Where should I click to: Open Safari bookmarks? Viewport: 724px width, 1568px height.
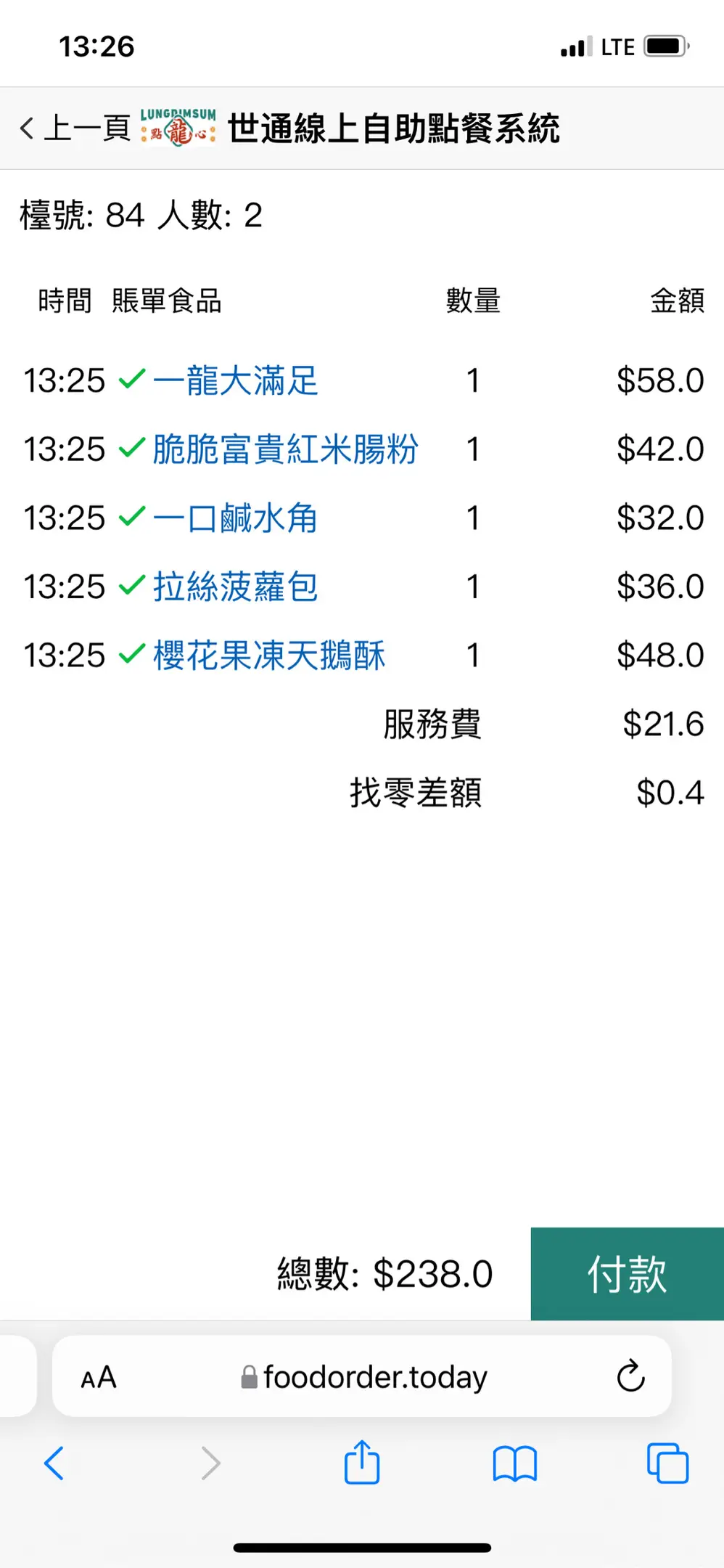coord(514,1463)
